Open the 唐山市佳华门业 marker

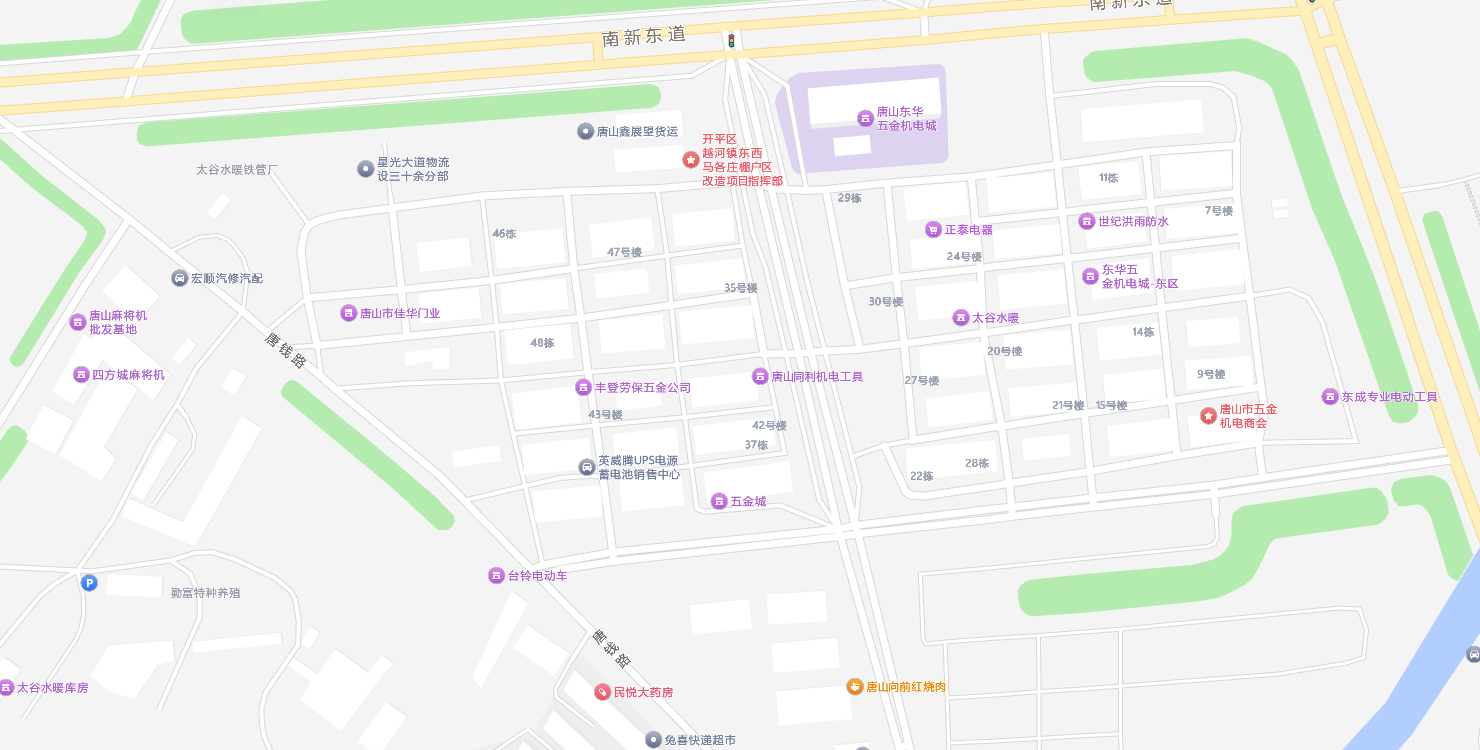click(x=348, y=313)
